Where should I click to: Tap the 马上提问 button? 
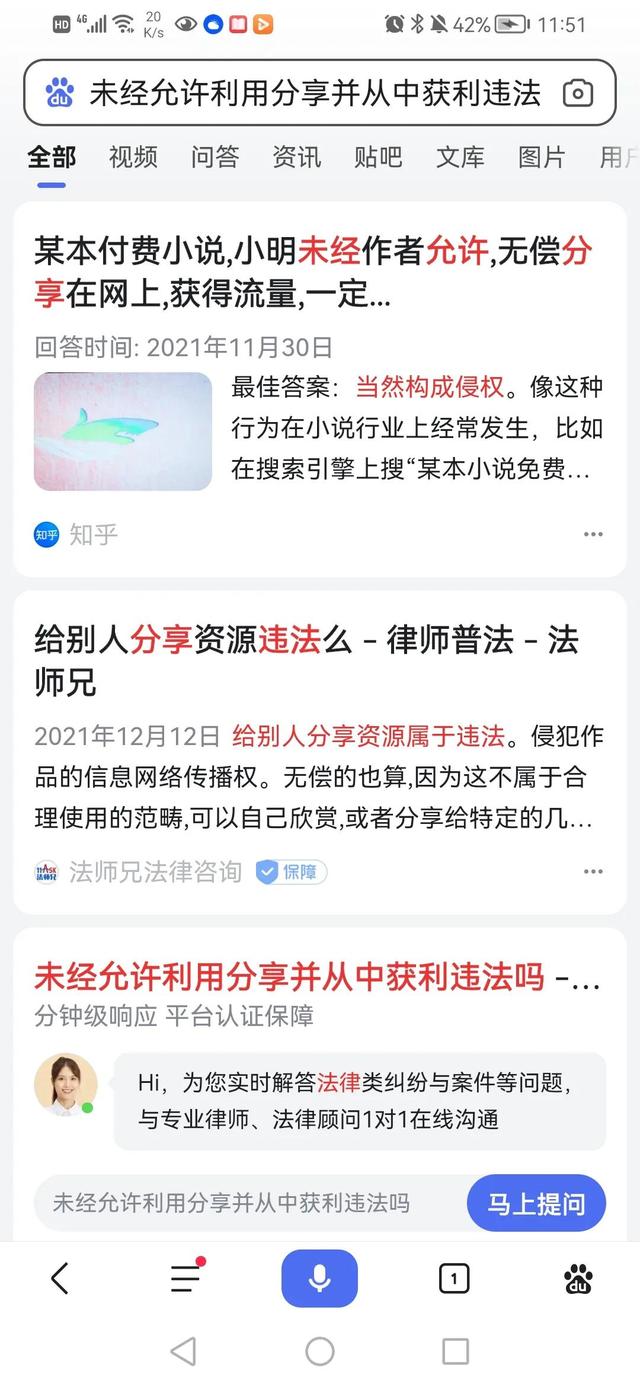pyautogui.click(x=536, y=1203)
